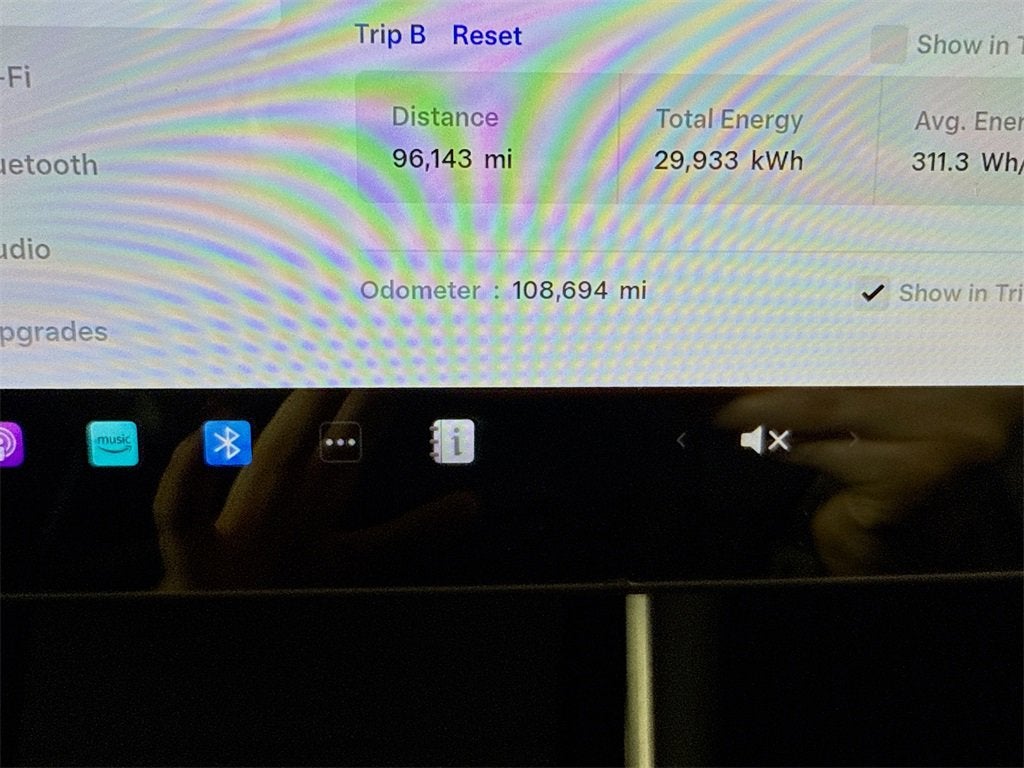Open the Bluetooth app icon

[x=227, y=442]
